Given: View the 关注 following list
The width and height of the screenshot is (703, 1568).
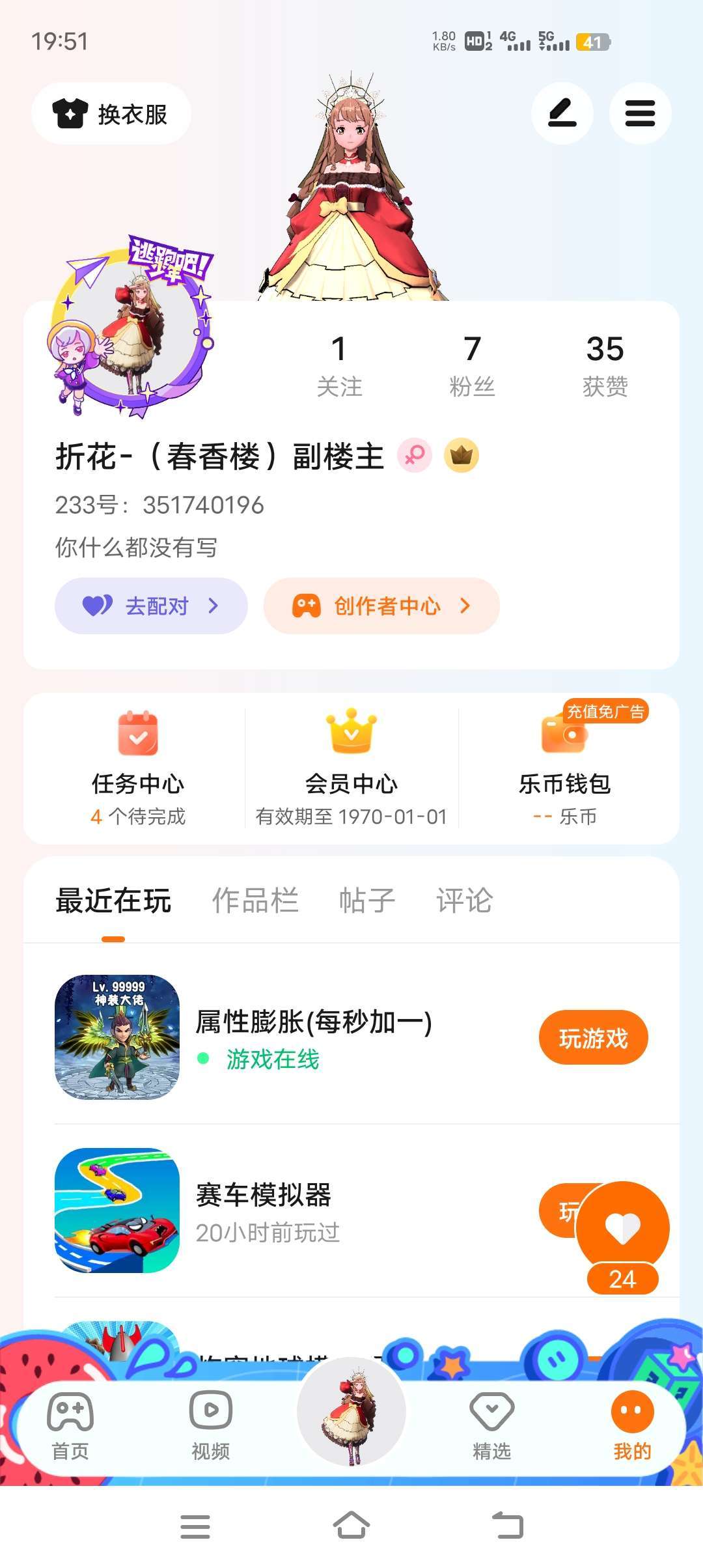Looking at the screenshot, I should (x=339, y=366).
